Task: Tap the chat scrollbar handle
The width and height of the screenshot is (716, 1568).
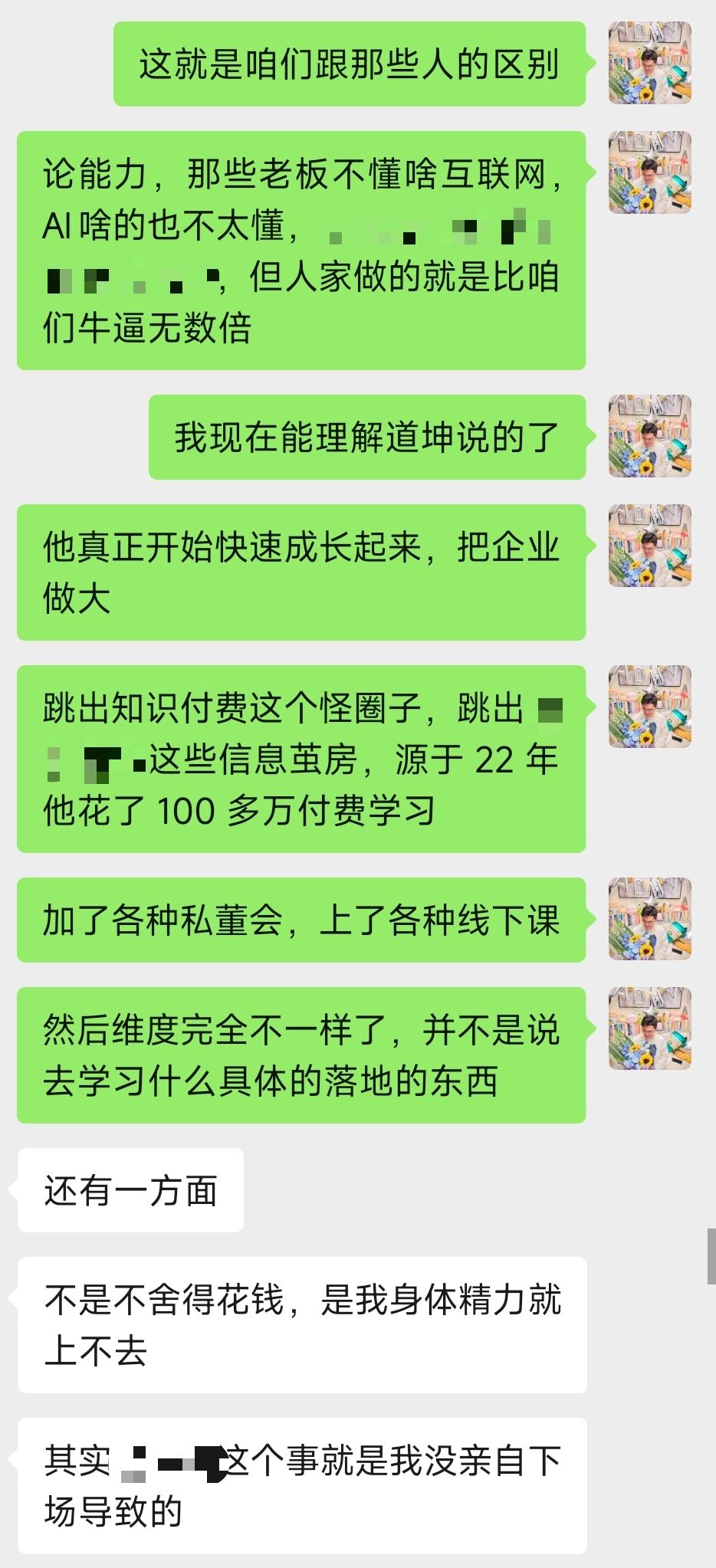Action: point(711,1255)
